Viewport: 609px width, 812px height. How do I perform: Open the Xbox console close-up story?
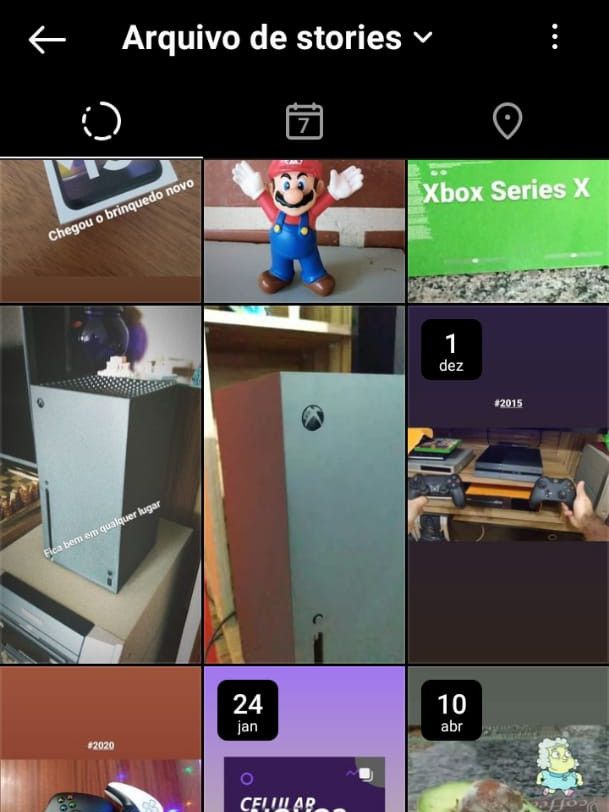[304, 485]
